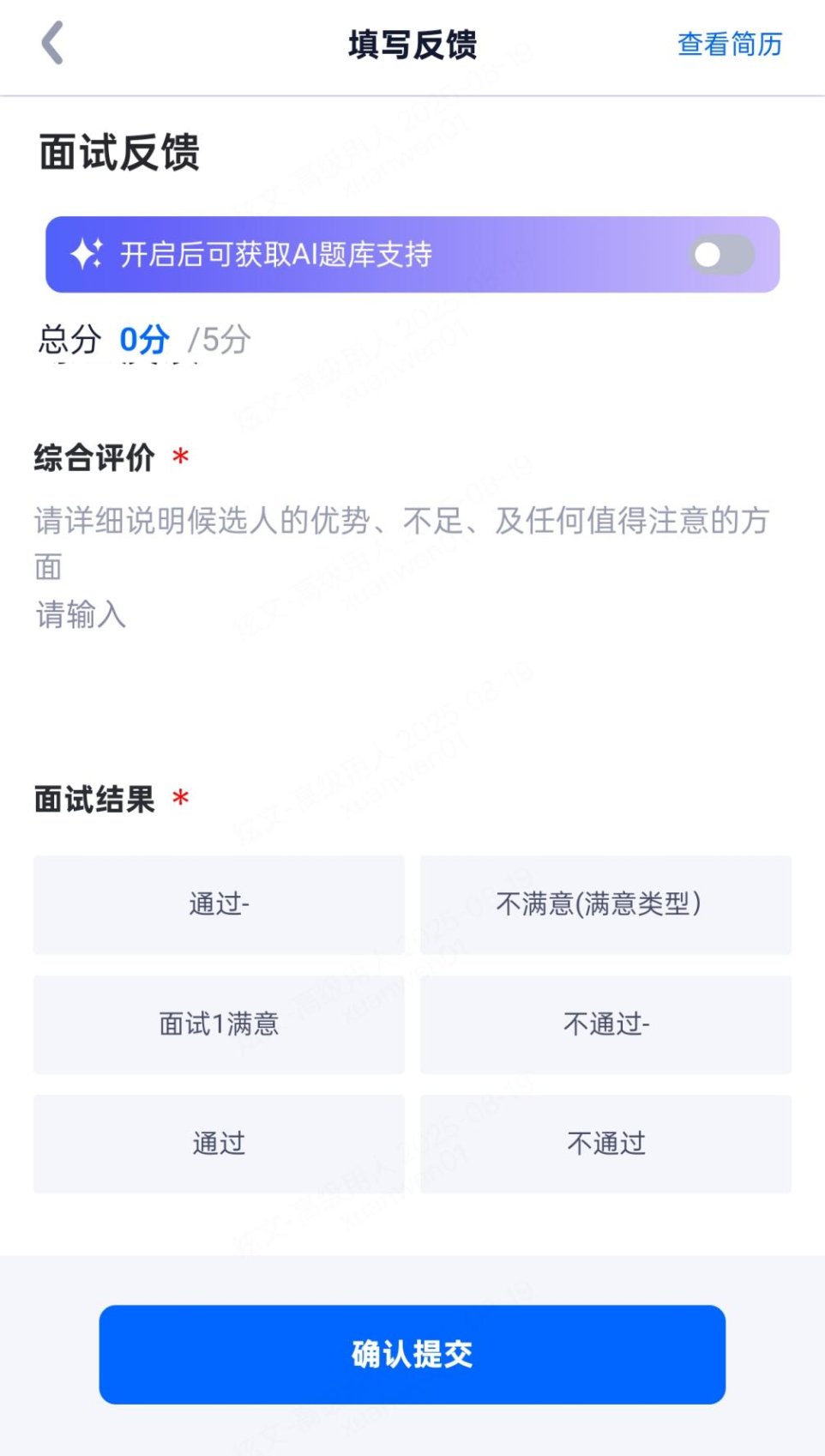The width and height of the screenshot is (825, 1456).
Task: Choose 不满意(满意类型) as the interview result
Action: pos(605,904)
